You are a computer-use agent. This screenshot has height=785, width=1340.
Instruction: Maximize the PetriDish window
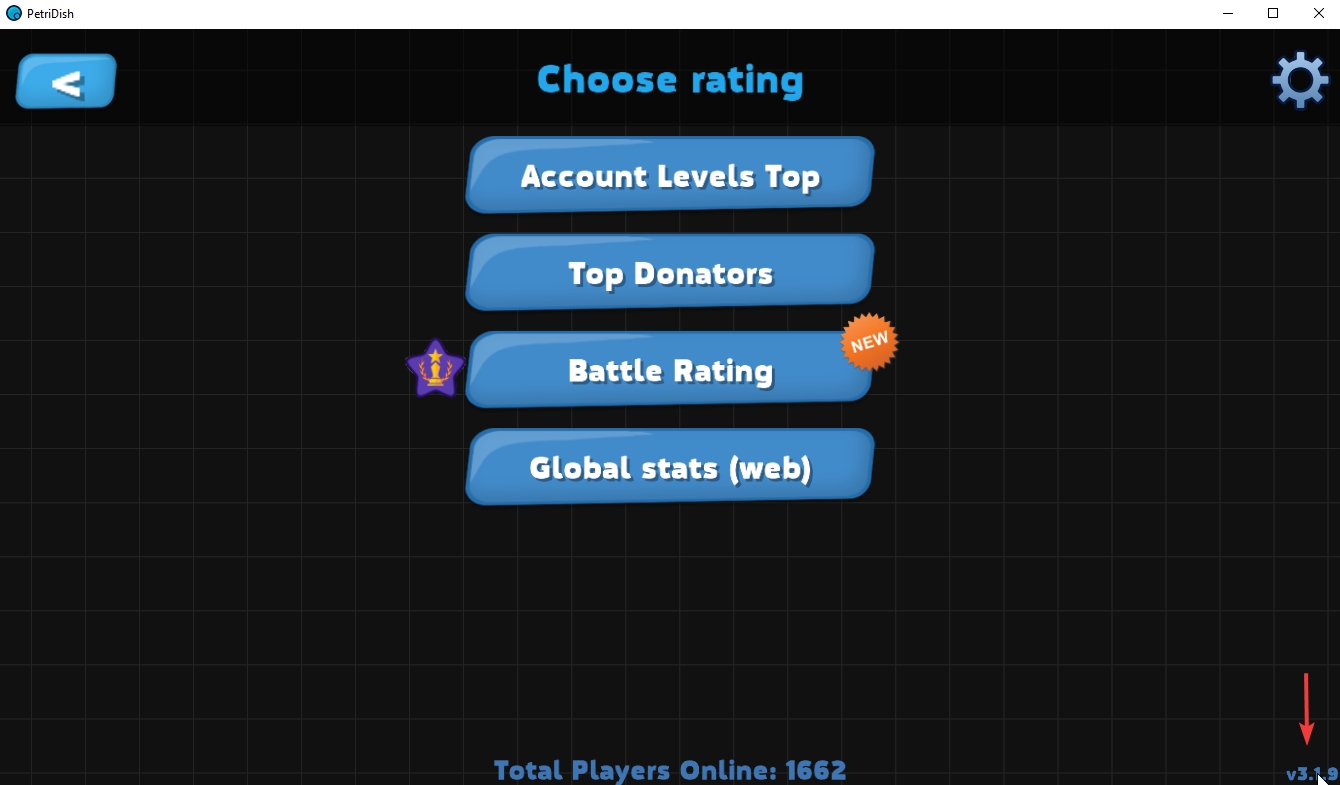click(1273, 13)
